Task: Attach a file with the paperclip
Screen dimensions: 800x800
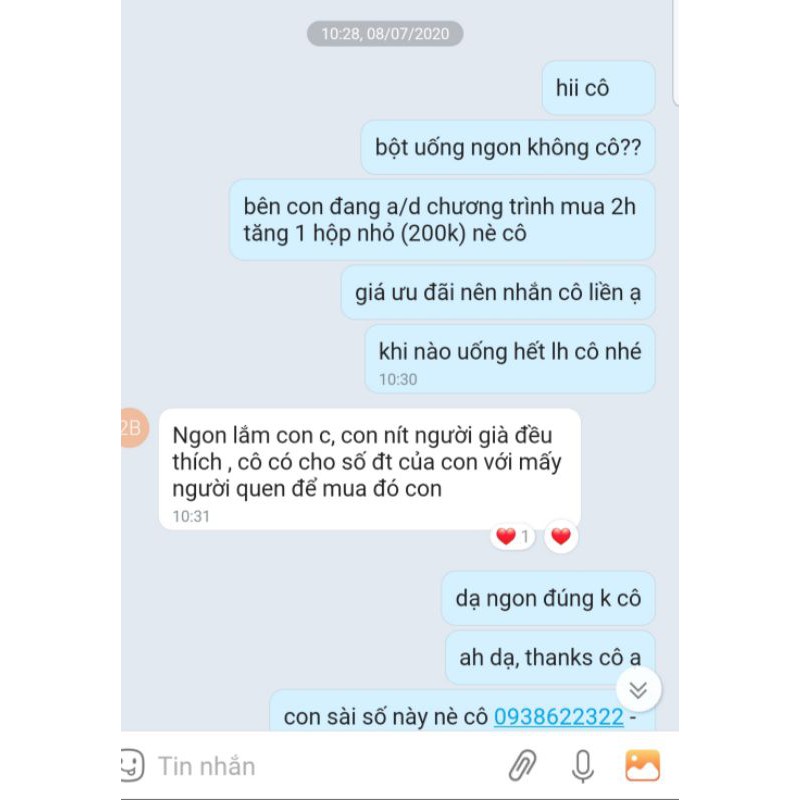Action: click(522, 767)
